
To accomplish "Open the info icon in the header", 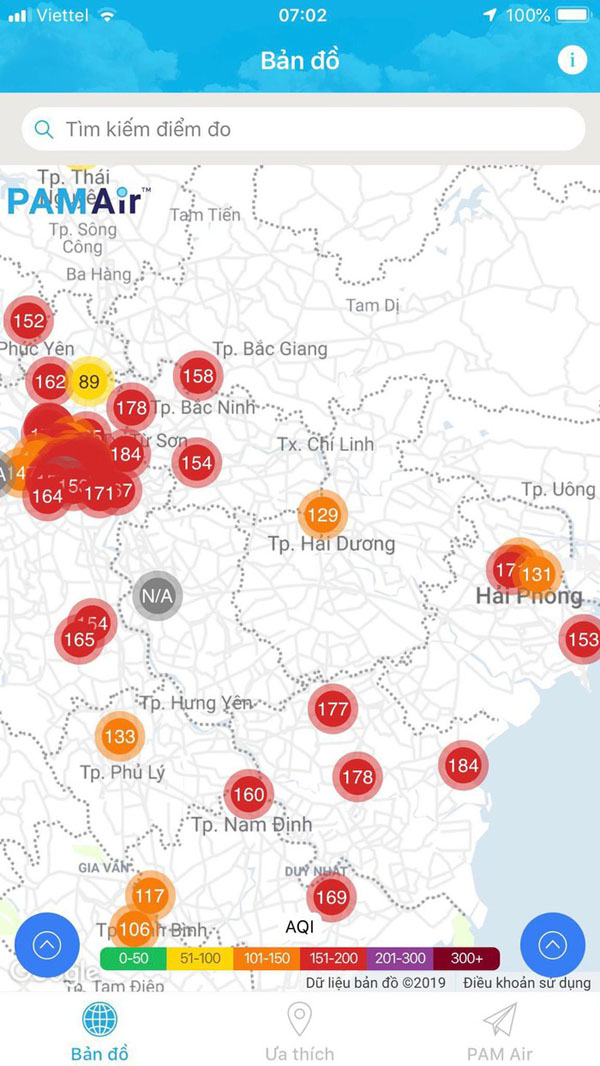I will (572, 59).
